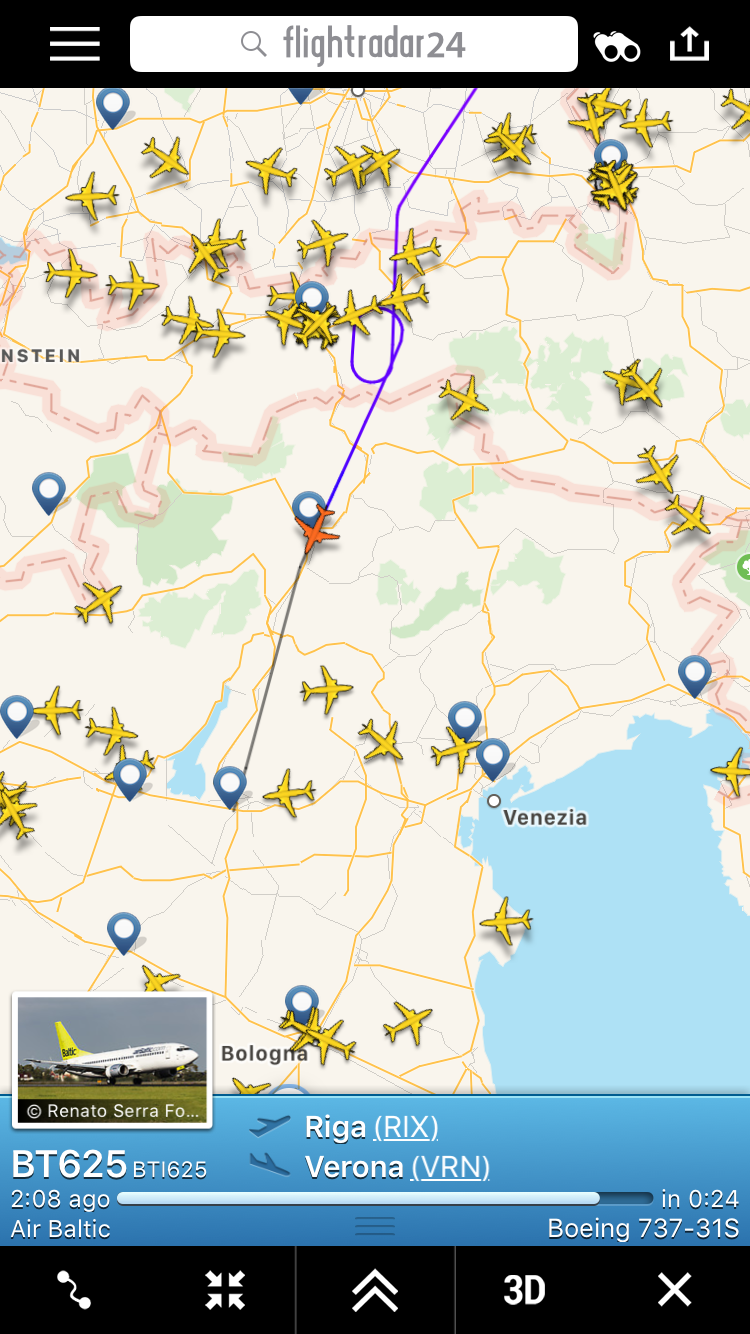Expand flight details with up arrows
Viewport: 750px width, 1334px height.
(375, 1290)
